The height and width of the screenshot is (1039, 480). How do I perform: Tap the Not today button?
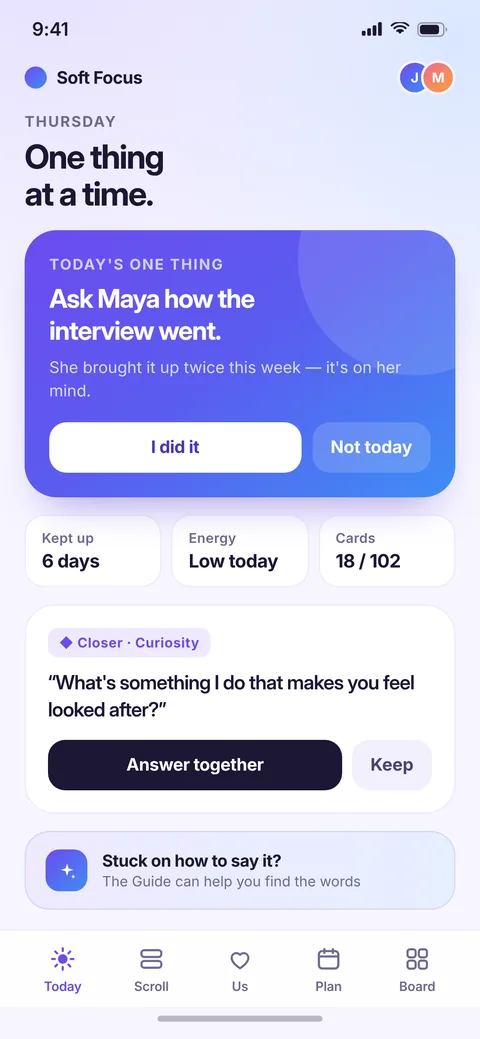tap(371, 447)
